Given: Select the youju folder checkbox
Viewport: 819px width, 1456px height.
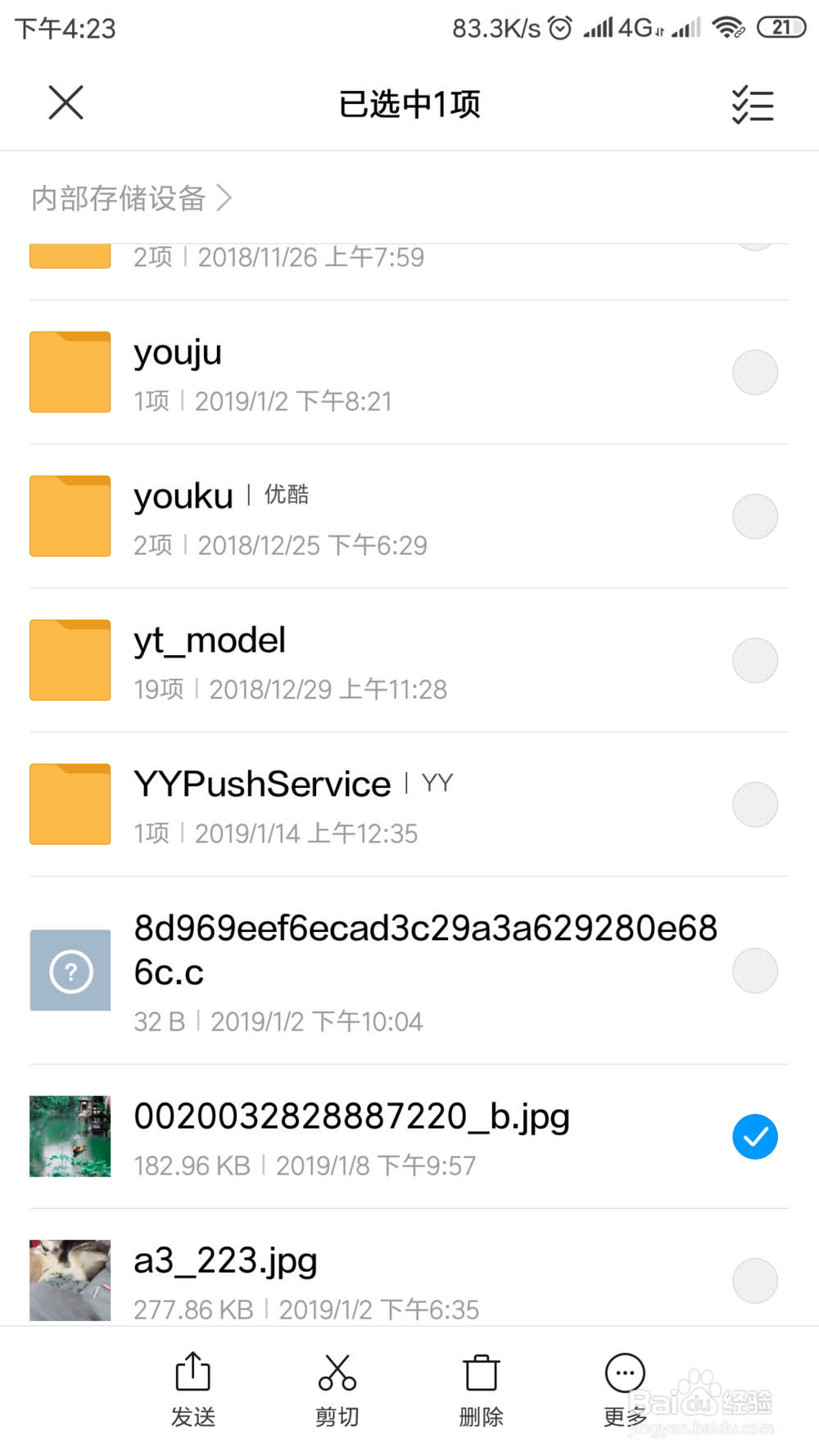Looking at the screenshot, I should [754, 373].
